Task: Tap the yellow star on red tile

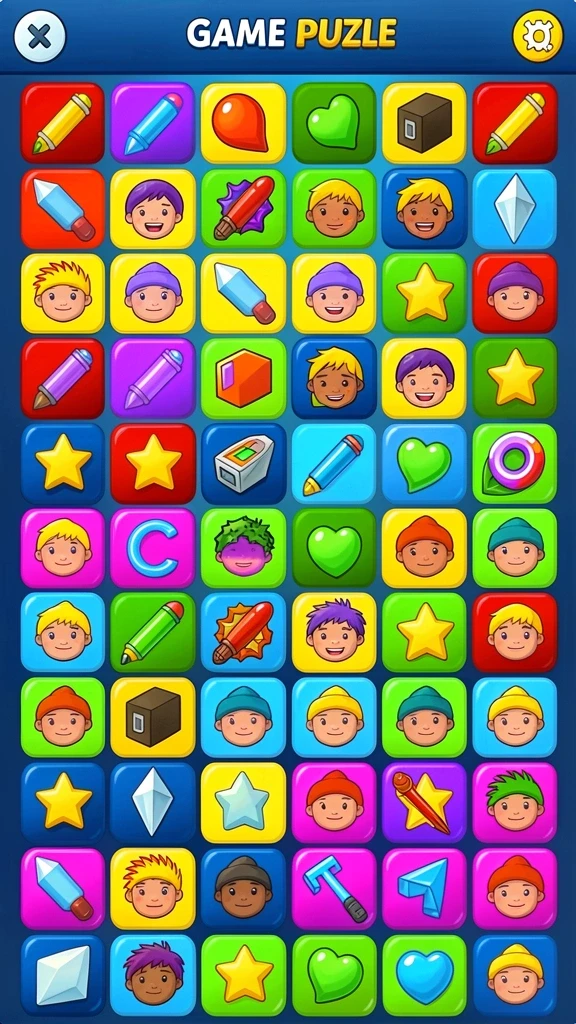Action: pyautogui.click(x=153, y=463)
